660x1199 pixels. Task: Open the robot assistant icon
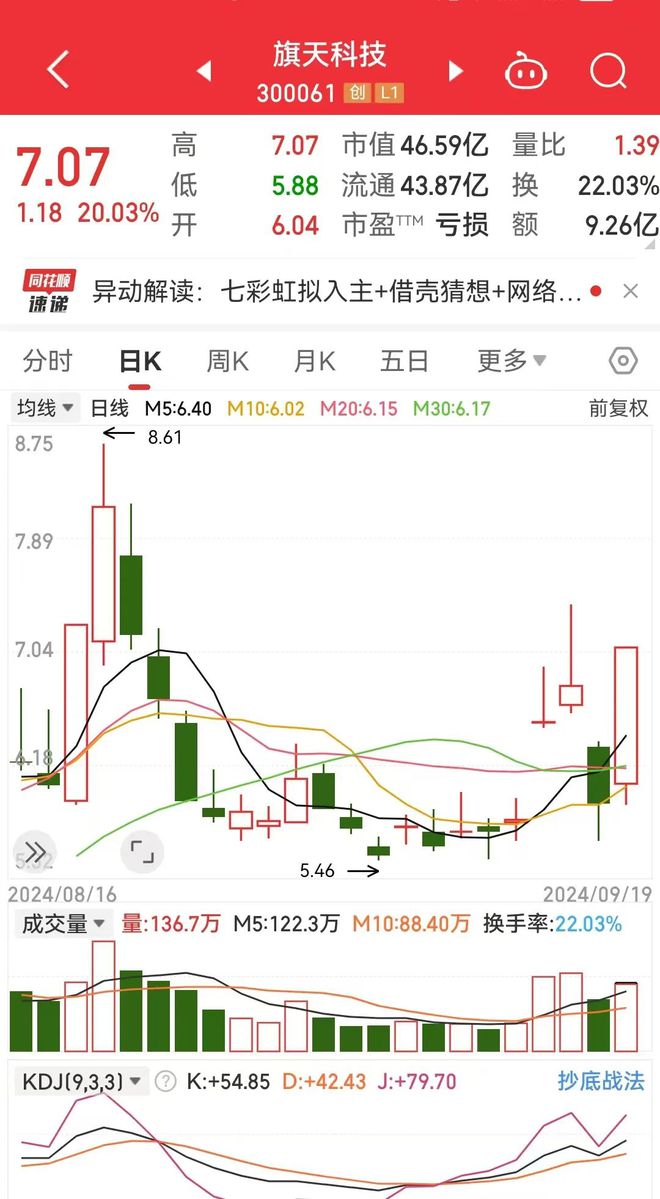[525, 71]
